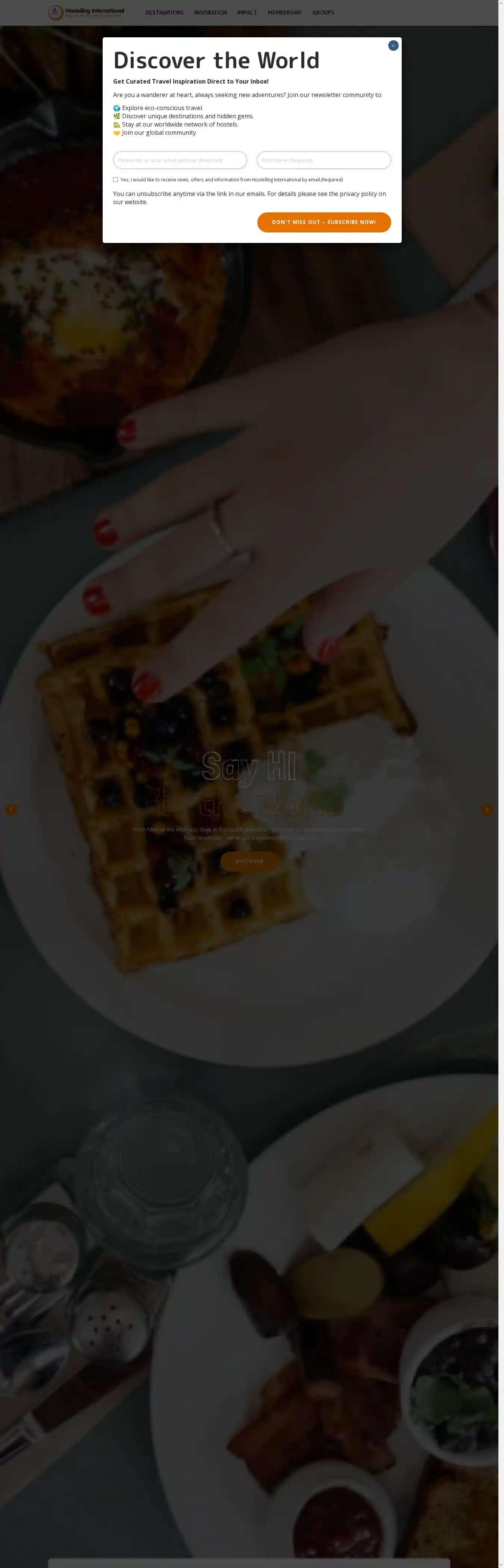The width and height of the screenshot is (504, 1568).
Task: Focus the First Name field
Action: pyautogui.click(x=323, y=160)
